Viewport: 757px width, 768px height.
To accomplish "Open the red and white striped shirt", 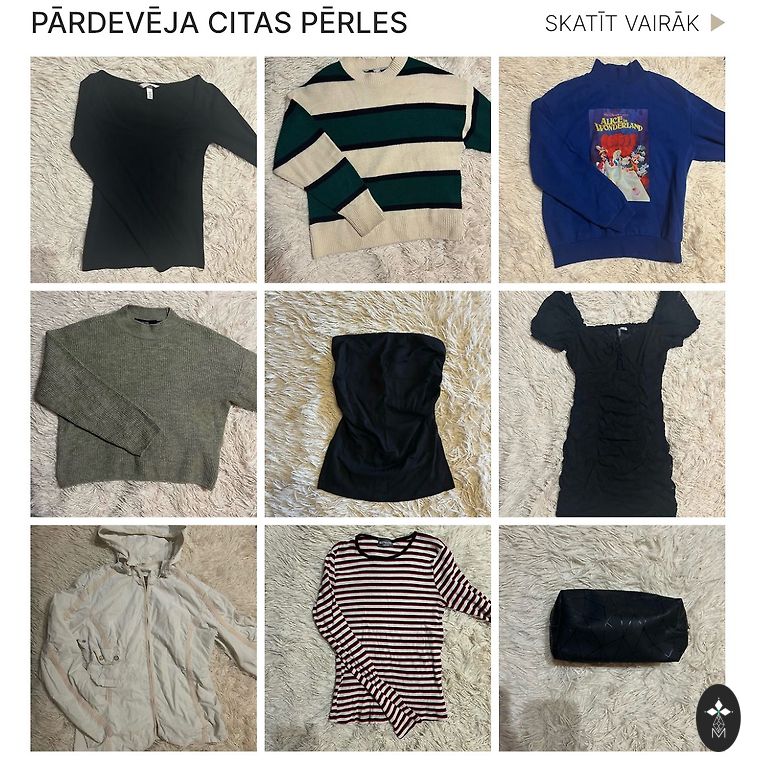I will tap(377, 638).
